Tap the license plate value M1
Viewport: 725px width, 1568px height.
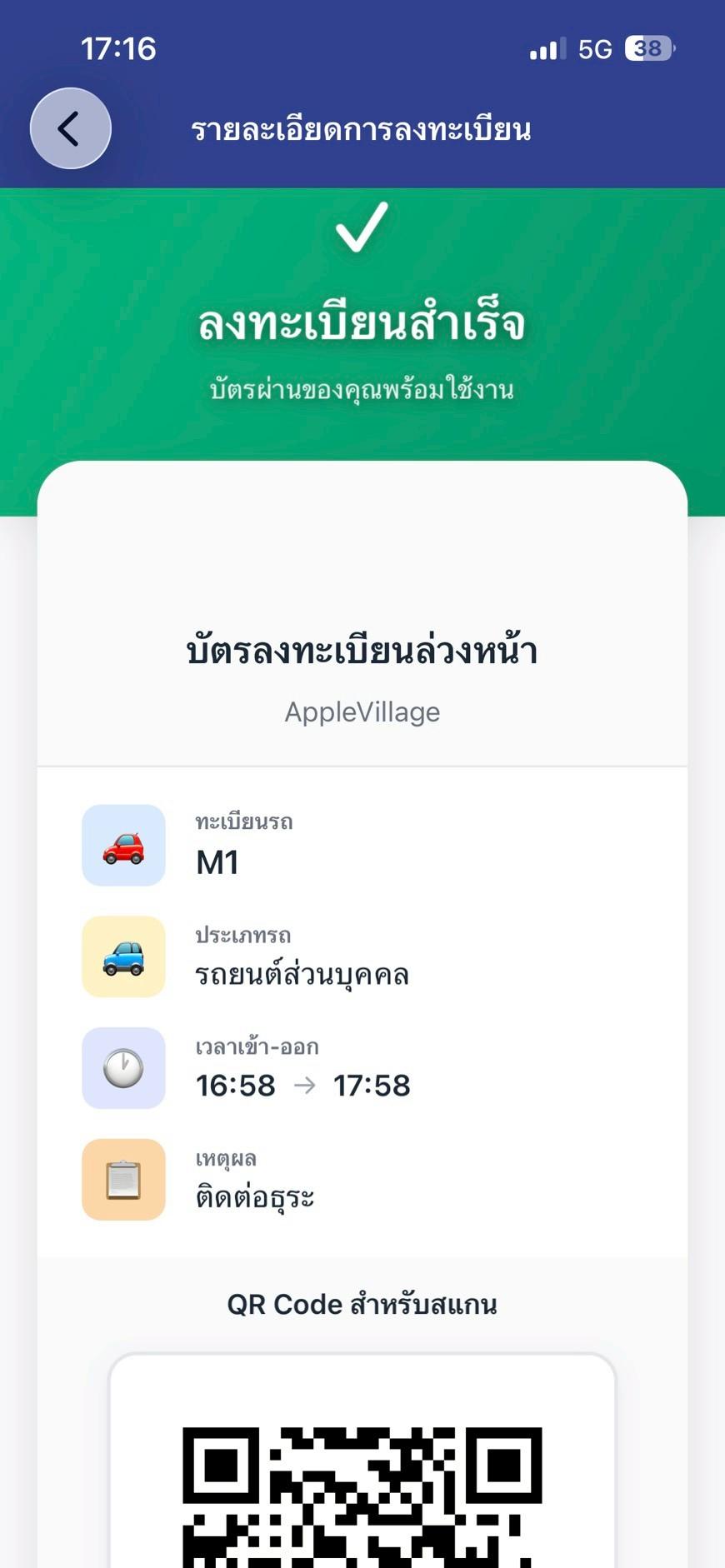(218, 862)
